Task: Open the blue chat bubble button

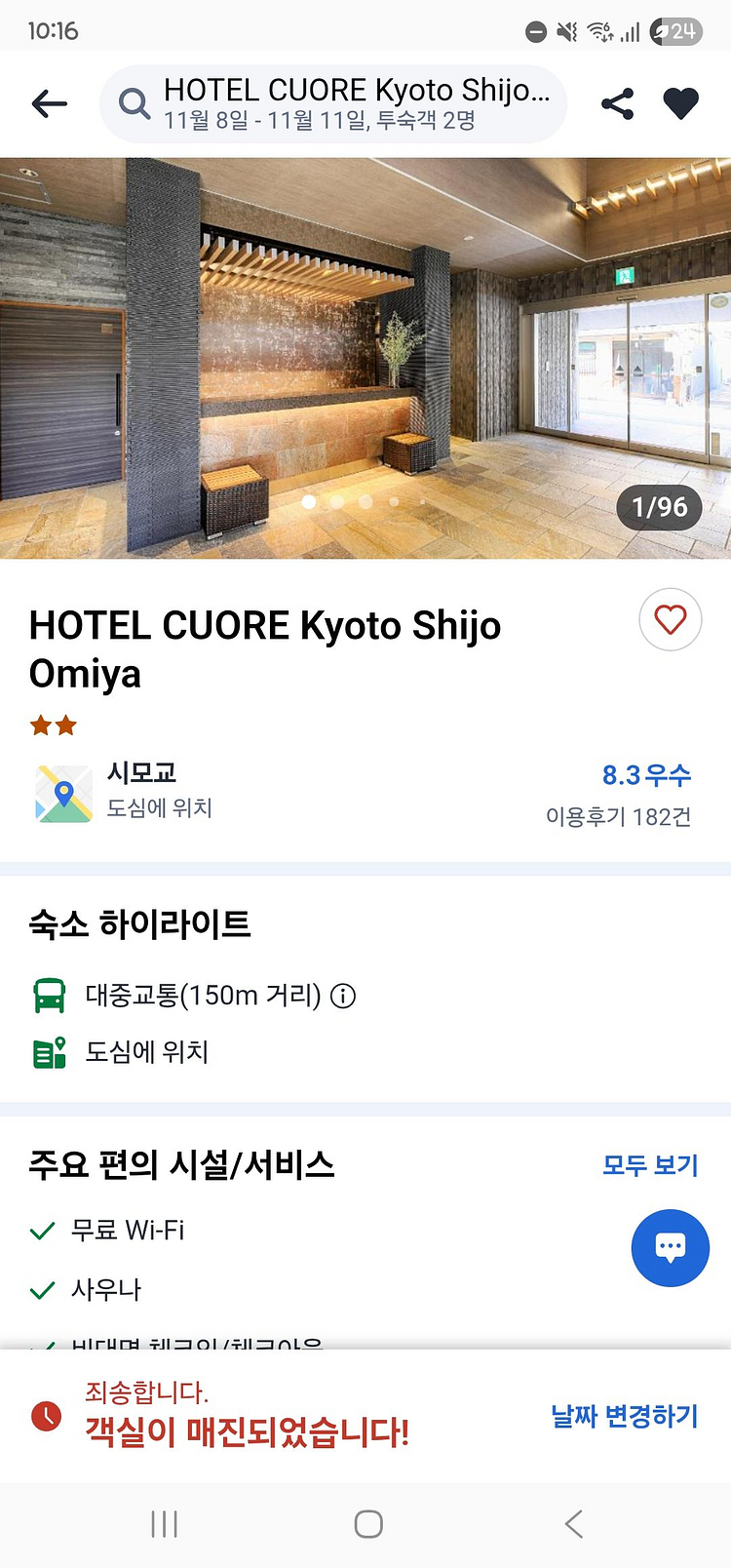Action: (x=670, y=1247)
